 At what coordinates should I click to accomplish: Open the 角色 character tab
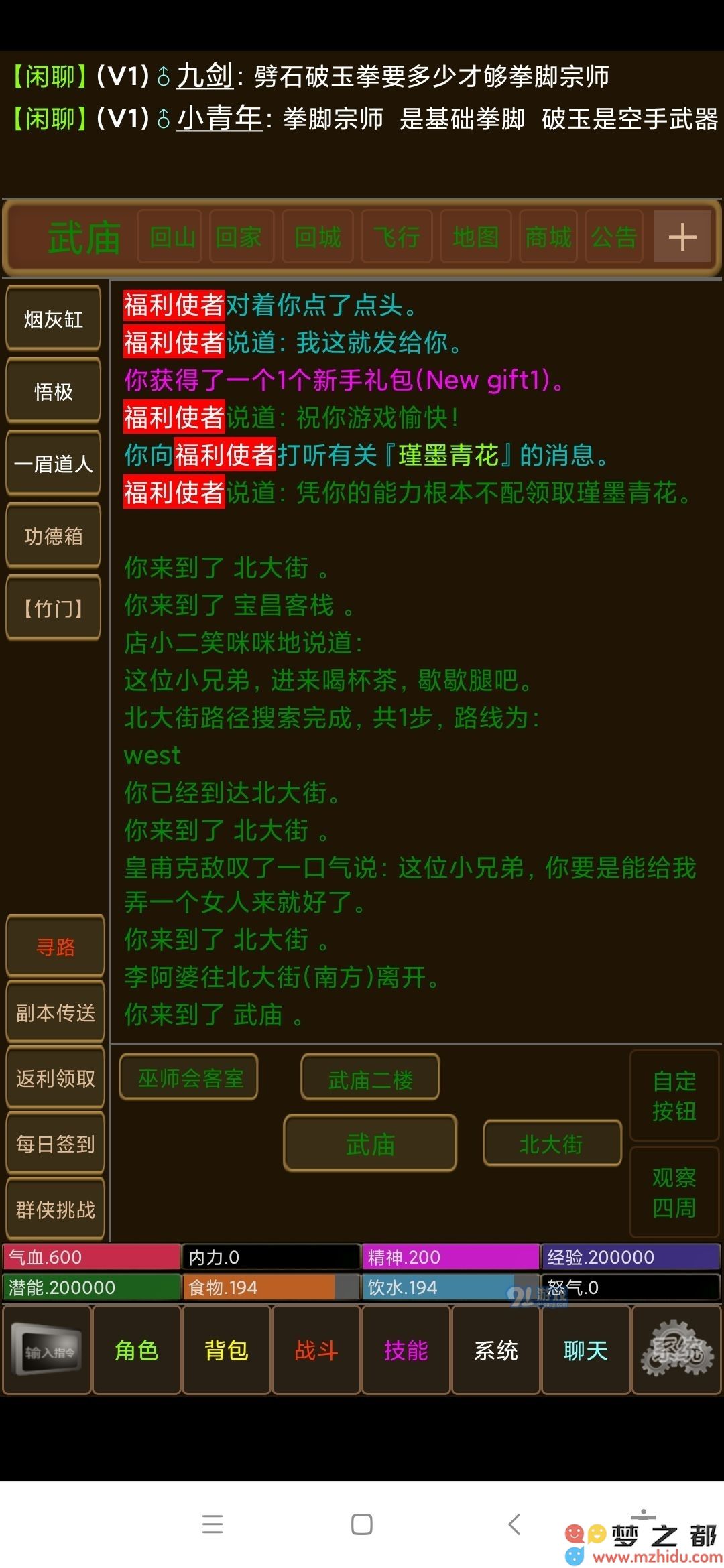pos(137,1350)
